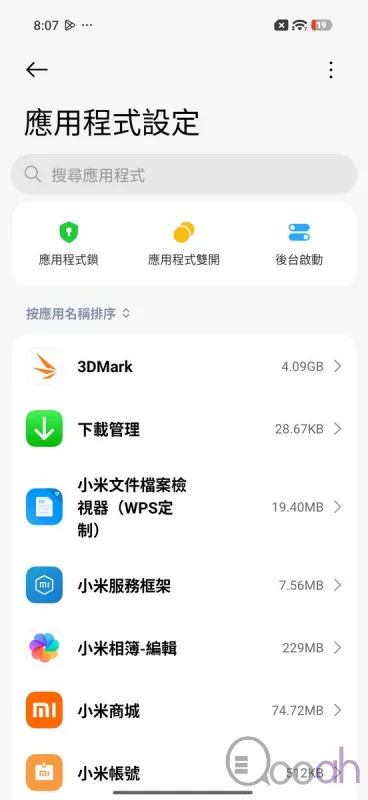Open 應用程式鎖 app lock
The height and width of the screenshot is (800, 368).
click(x=68, y=244)
